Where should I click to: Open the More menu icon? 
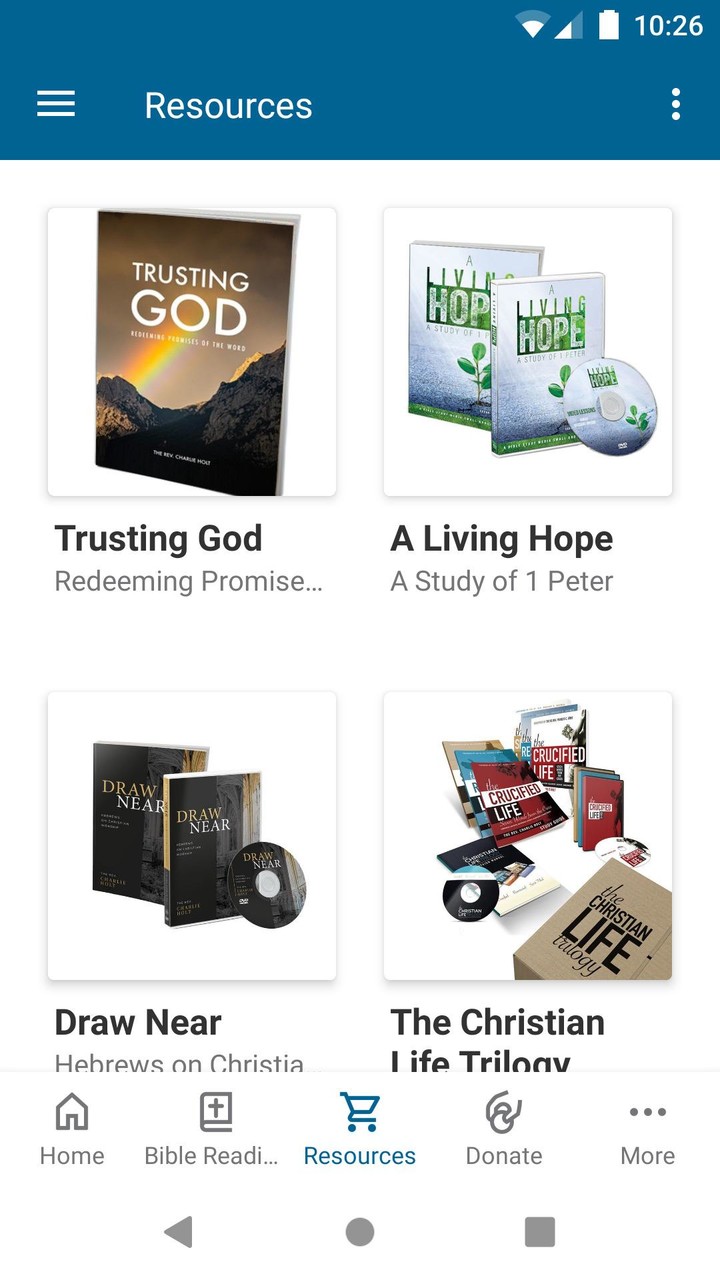pyautogui.click(x=647, y=1112)
